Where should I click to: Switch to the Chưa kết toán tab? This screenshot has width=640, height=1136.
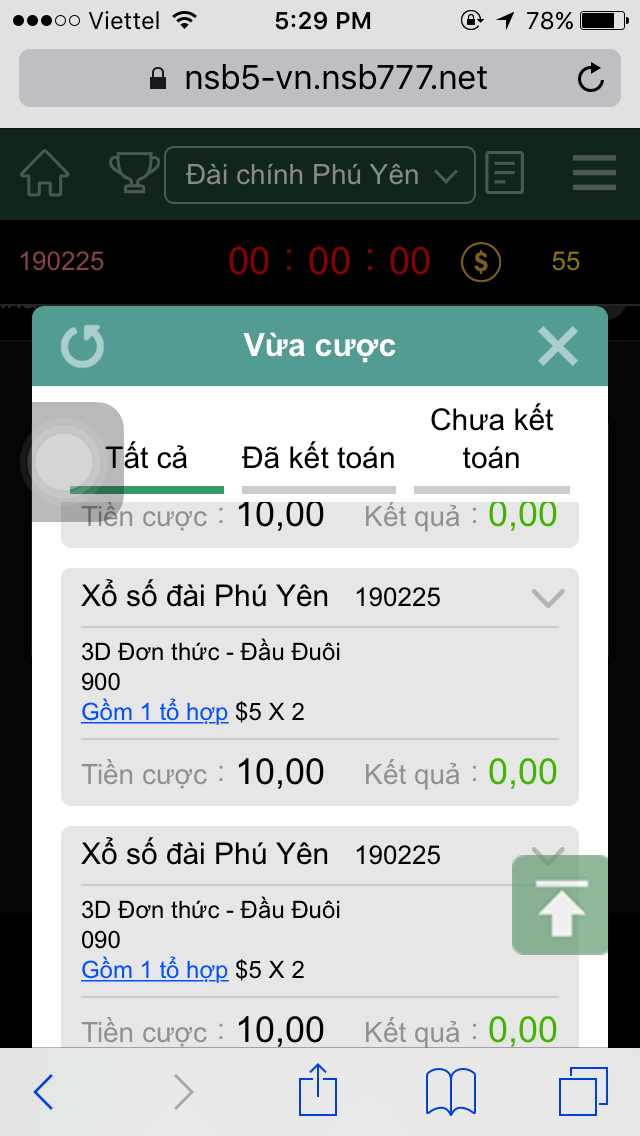491,440
